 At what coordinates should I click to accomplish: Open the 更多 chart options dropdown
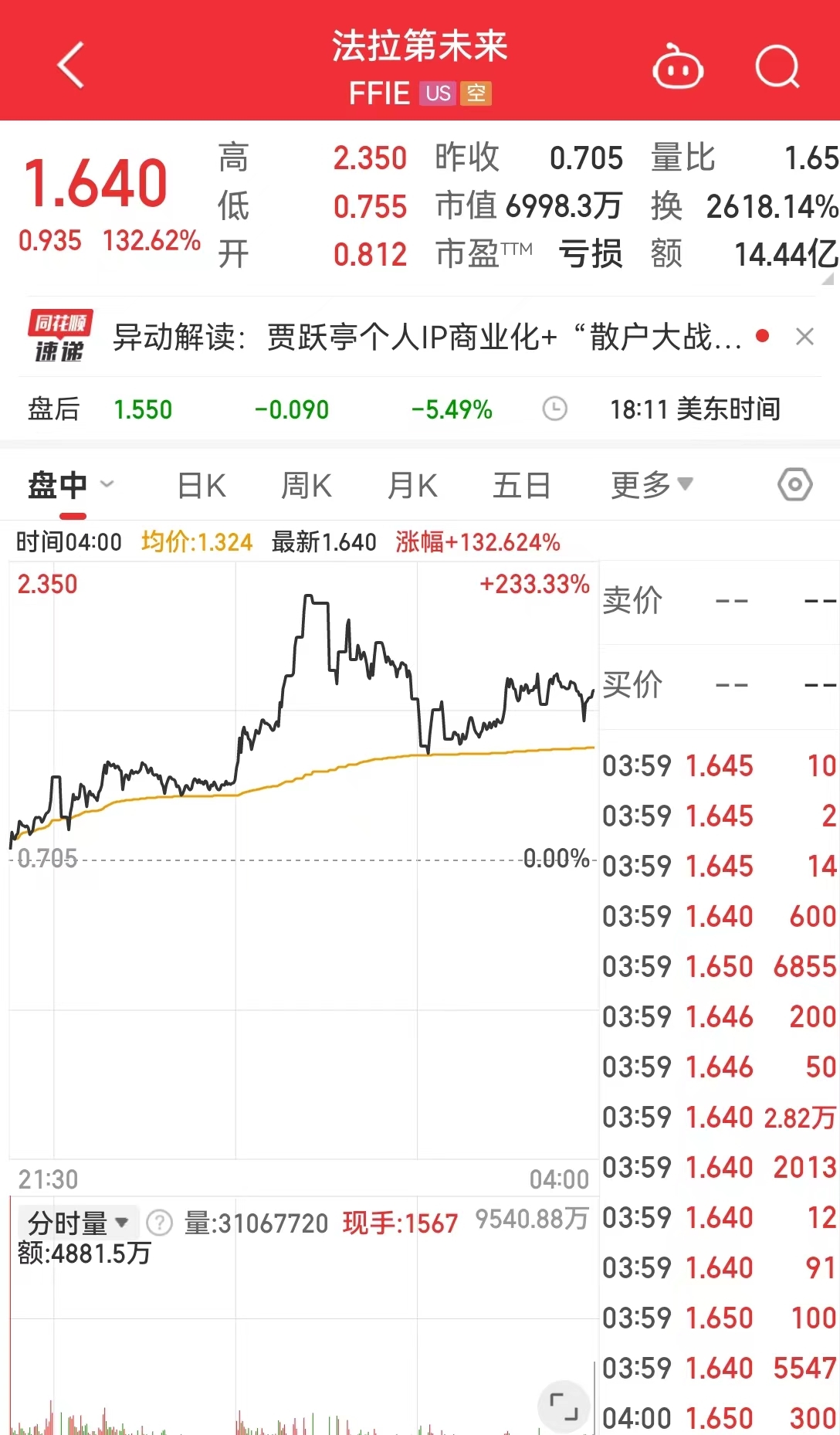[652, 485]
